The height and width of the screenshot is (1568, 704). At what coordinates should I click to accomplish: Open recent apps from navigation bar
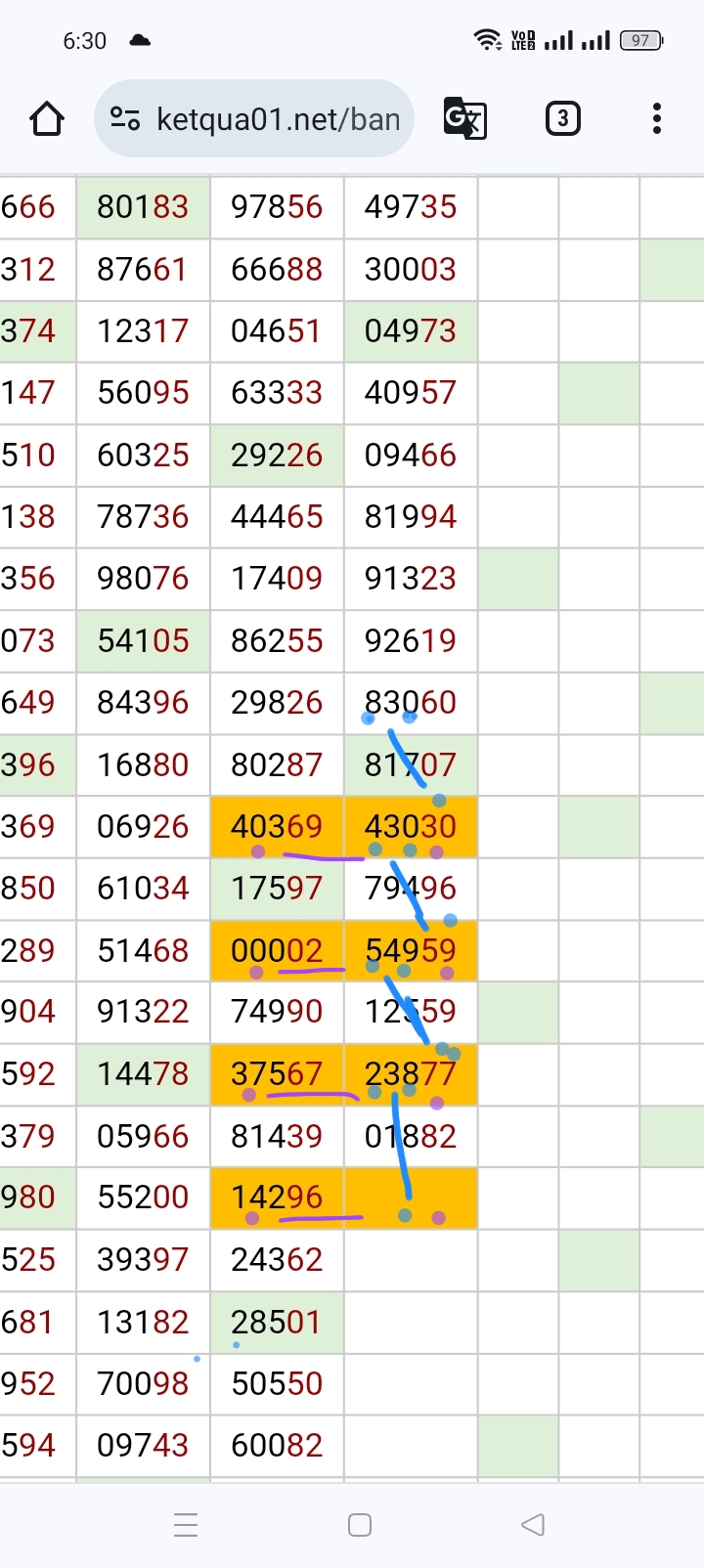point(186,1524)
